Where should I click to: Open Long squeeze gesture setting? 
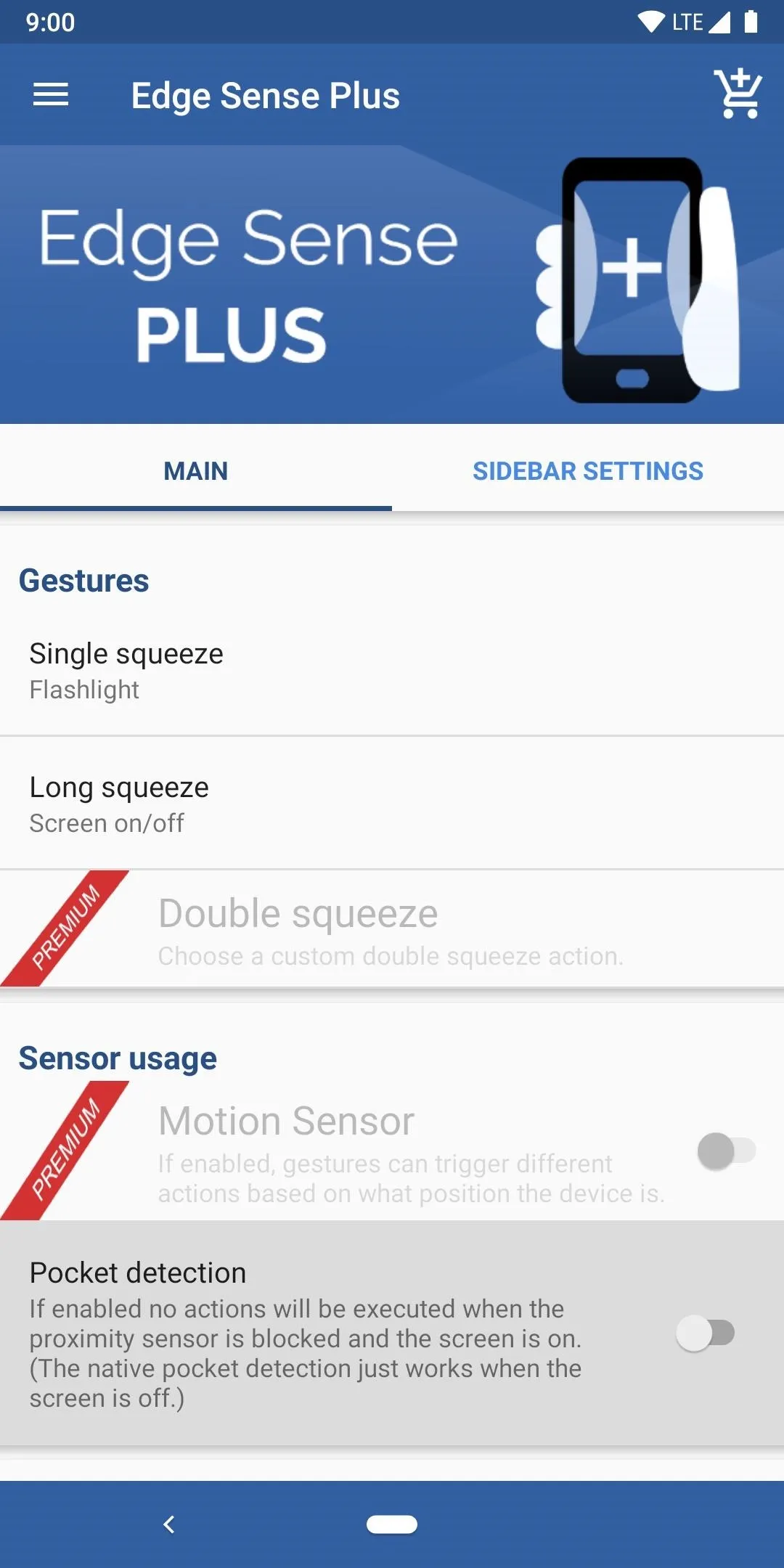[x=392, y=804]
